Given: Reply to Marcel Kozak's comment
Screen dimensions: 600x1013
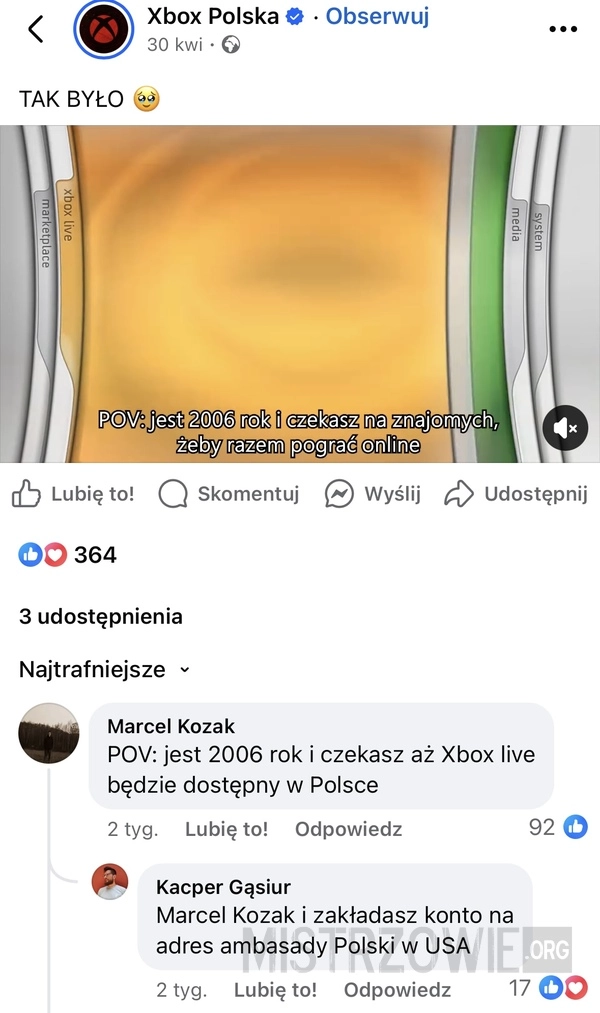Looking at the screenshot, I should click(348, 829).
